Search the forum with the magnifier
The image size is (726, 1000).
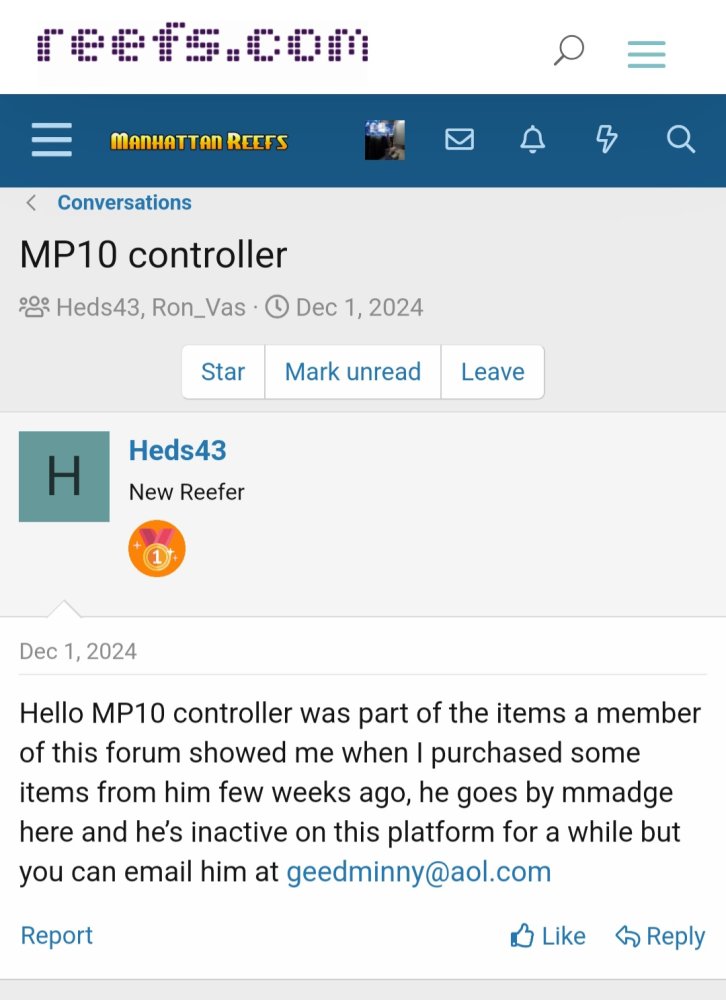pos(680,140)
